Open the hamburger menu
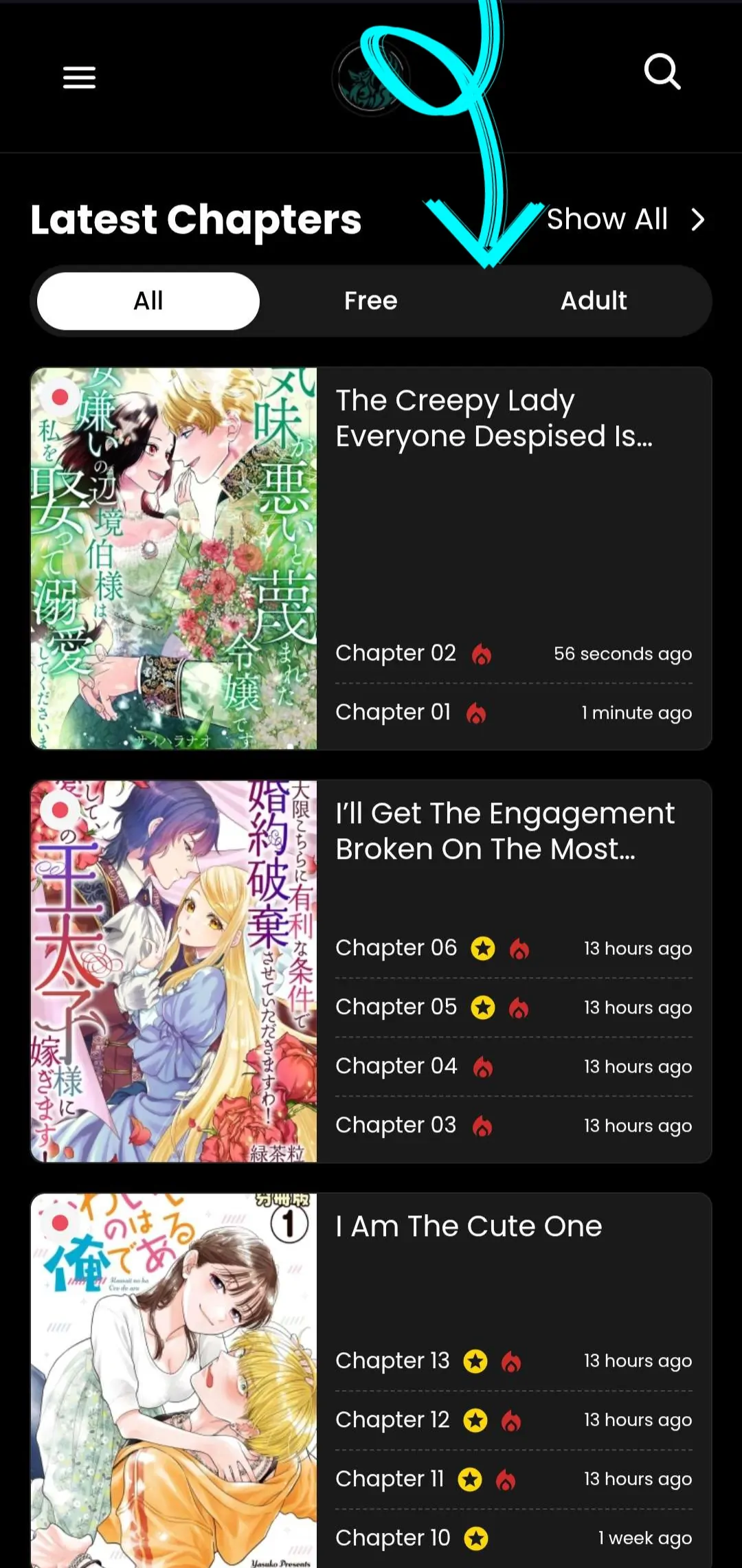This screenshot has height=1568, width=742. pyautogui.click(x=79, y=78)
